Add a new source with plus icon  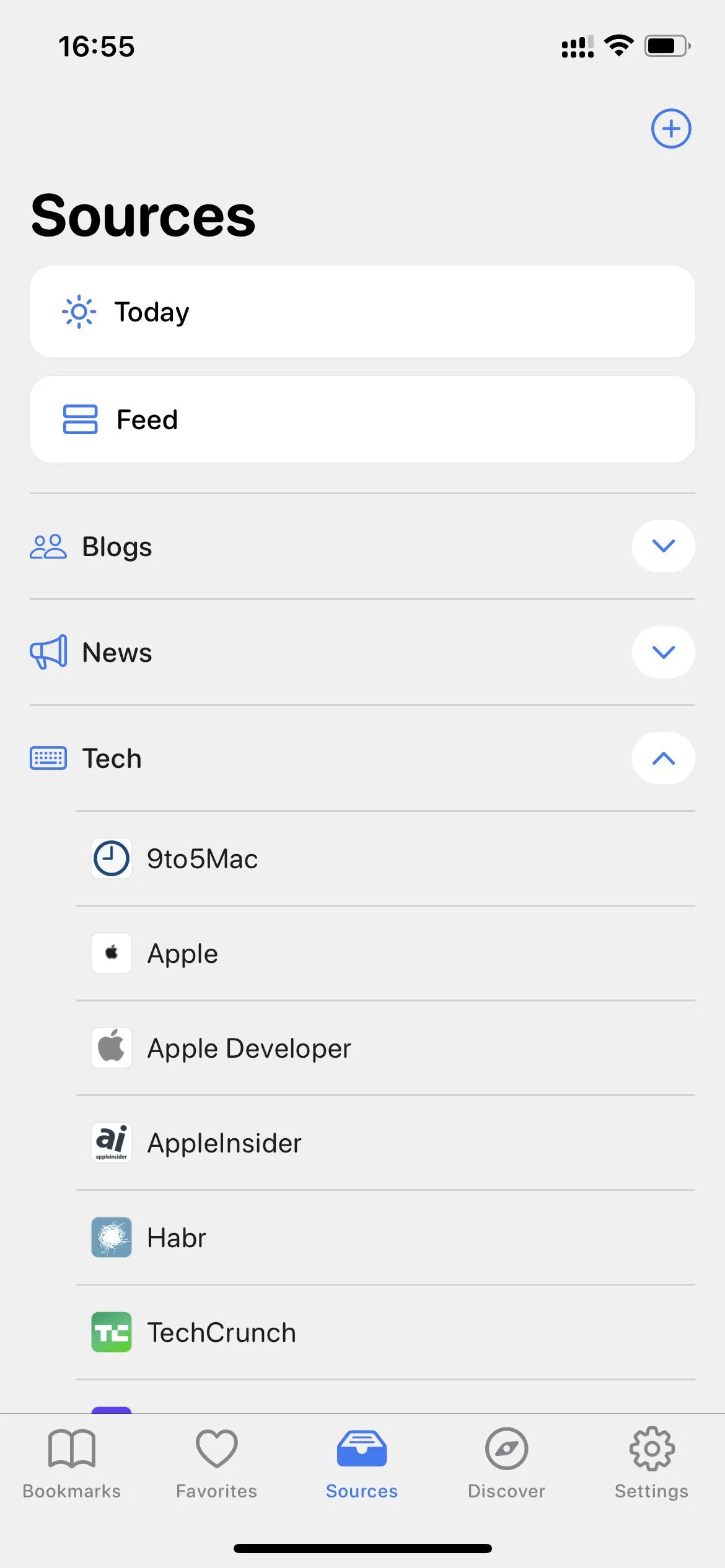point(670,129)
